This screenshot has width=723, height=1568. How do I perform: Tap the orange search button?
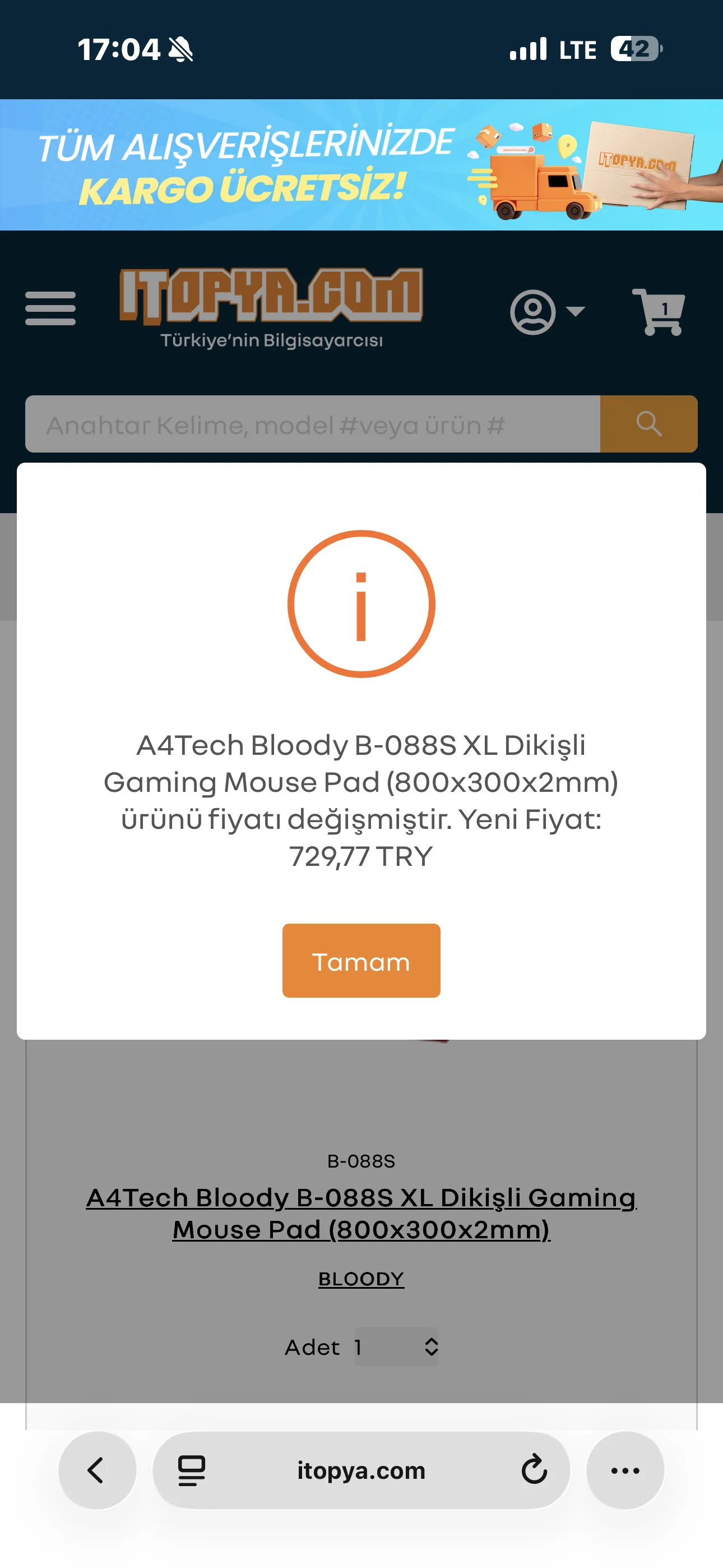coord(648,425)
